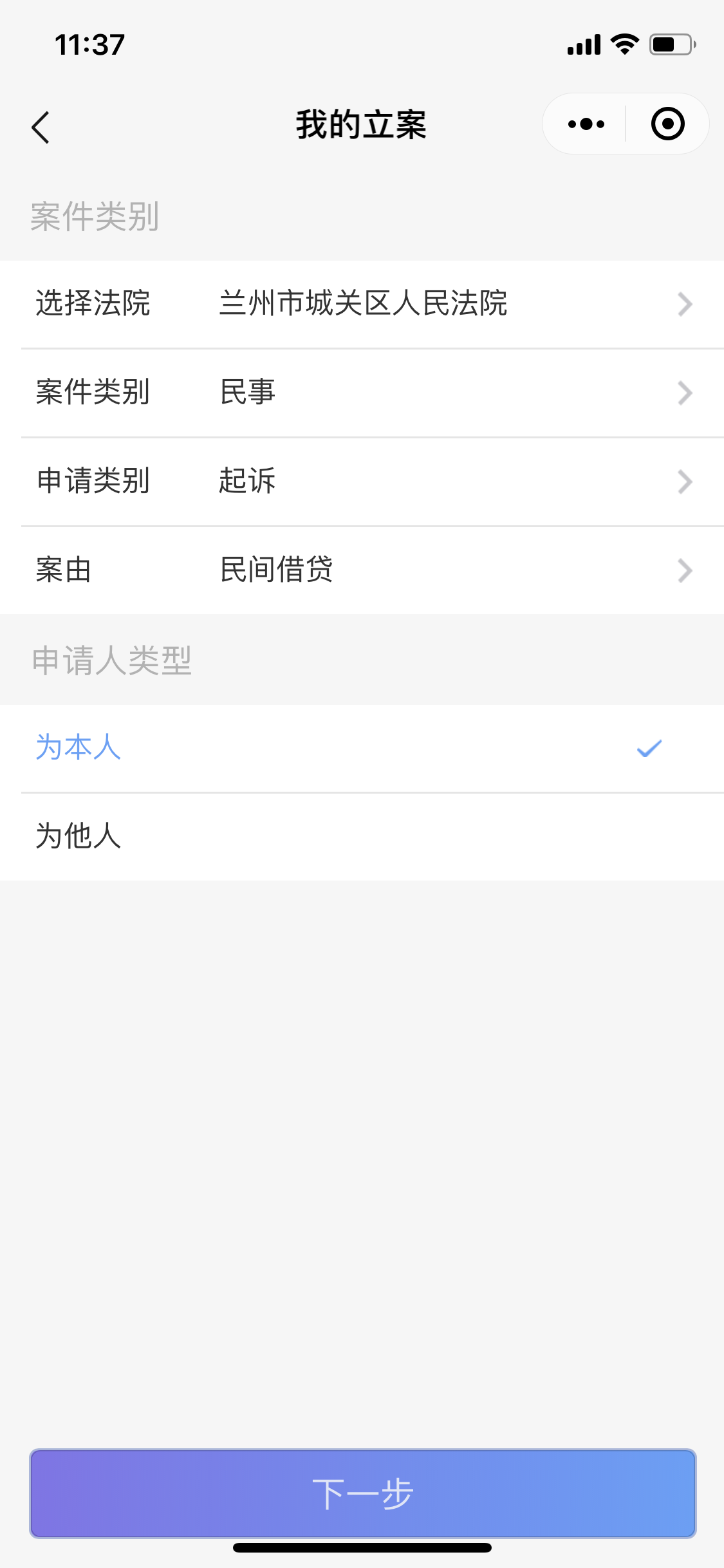Image resolution: width=724 pixels, height=1568 pixels.
Task: Proceed with the 下一步 button
Action: point(362,1493)
